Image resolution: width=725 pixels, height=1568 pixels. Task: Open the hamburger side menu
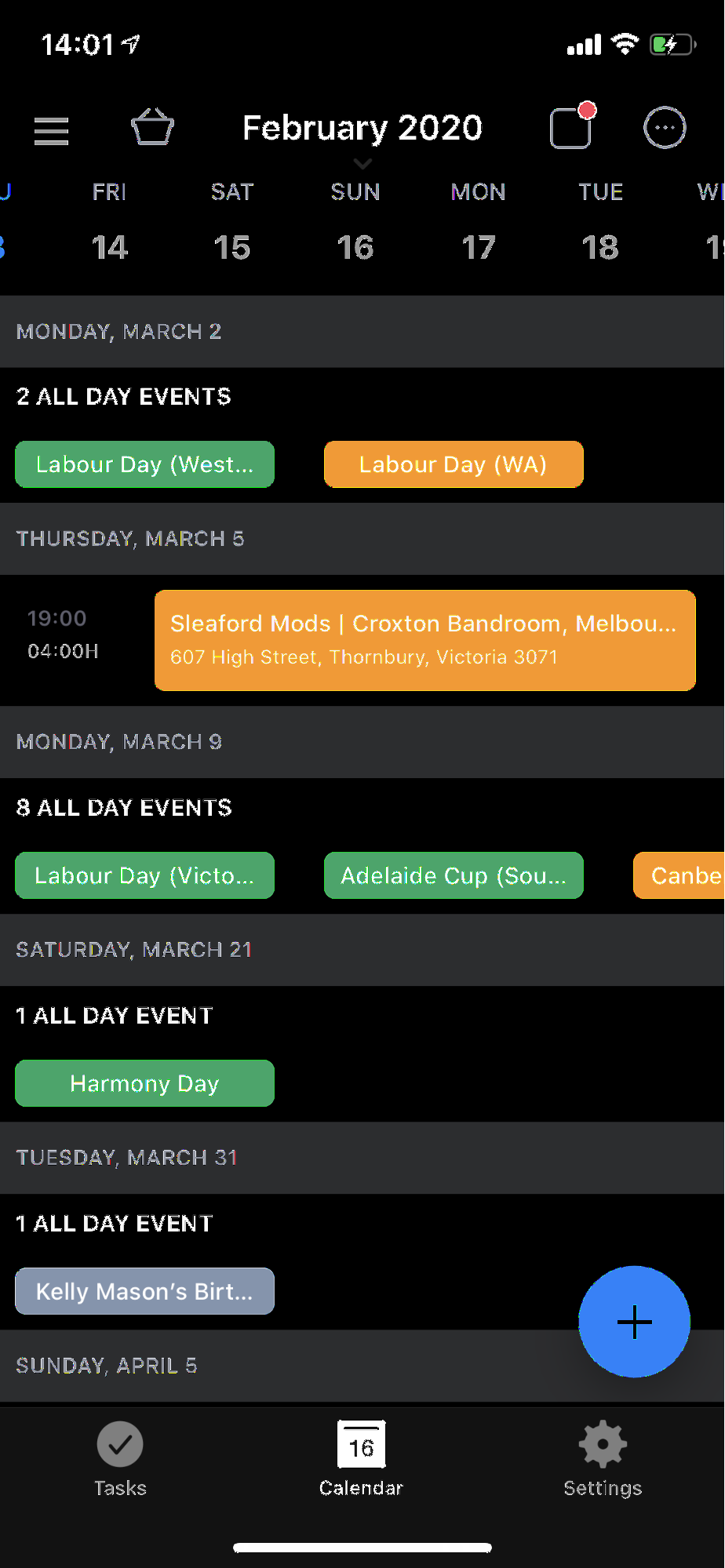[x=52, y=130]
